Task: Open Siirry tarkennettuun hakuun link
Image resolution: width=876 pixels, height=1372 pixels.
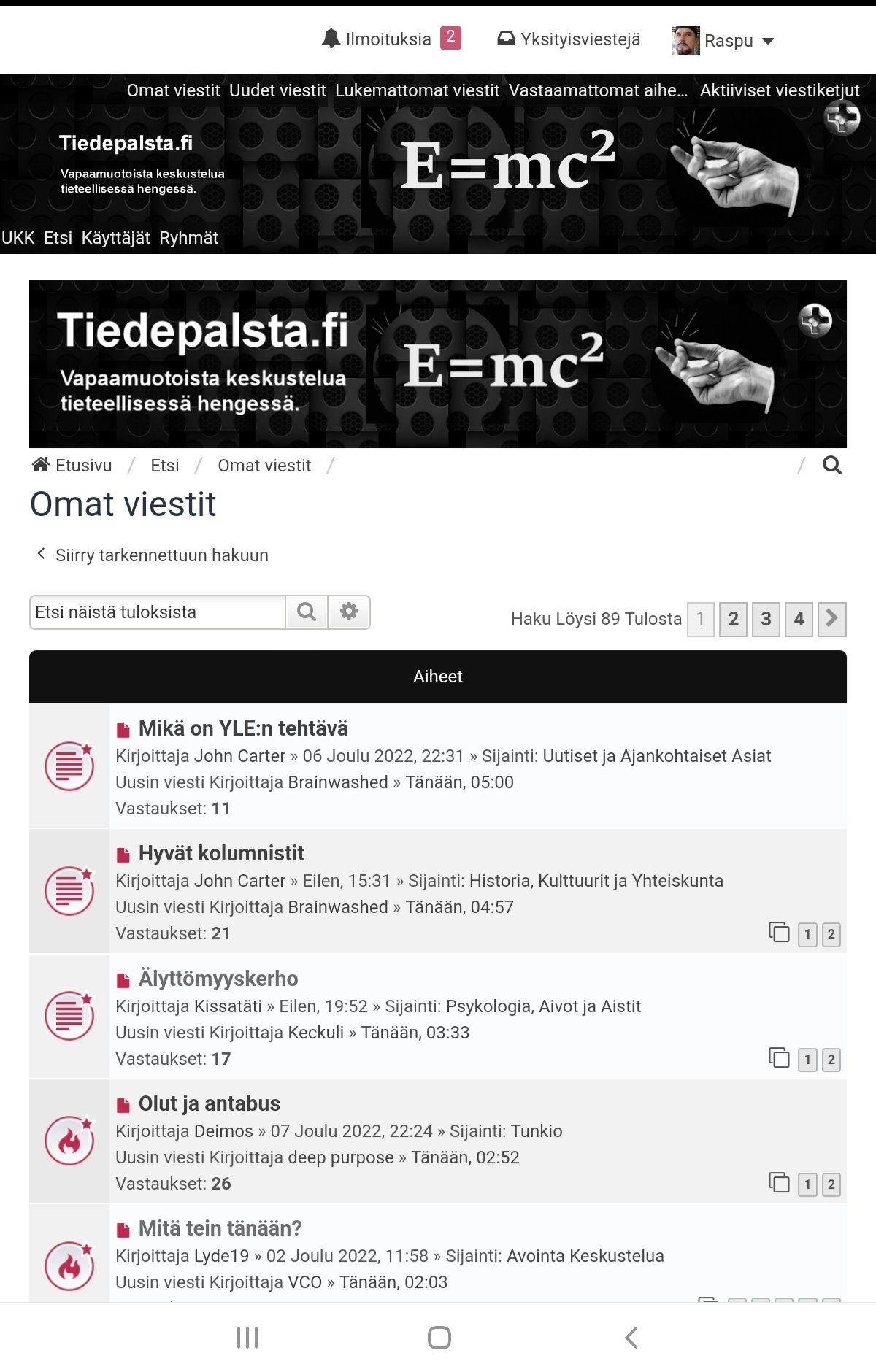Action: coord(161,555)
